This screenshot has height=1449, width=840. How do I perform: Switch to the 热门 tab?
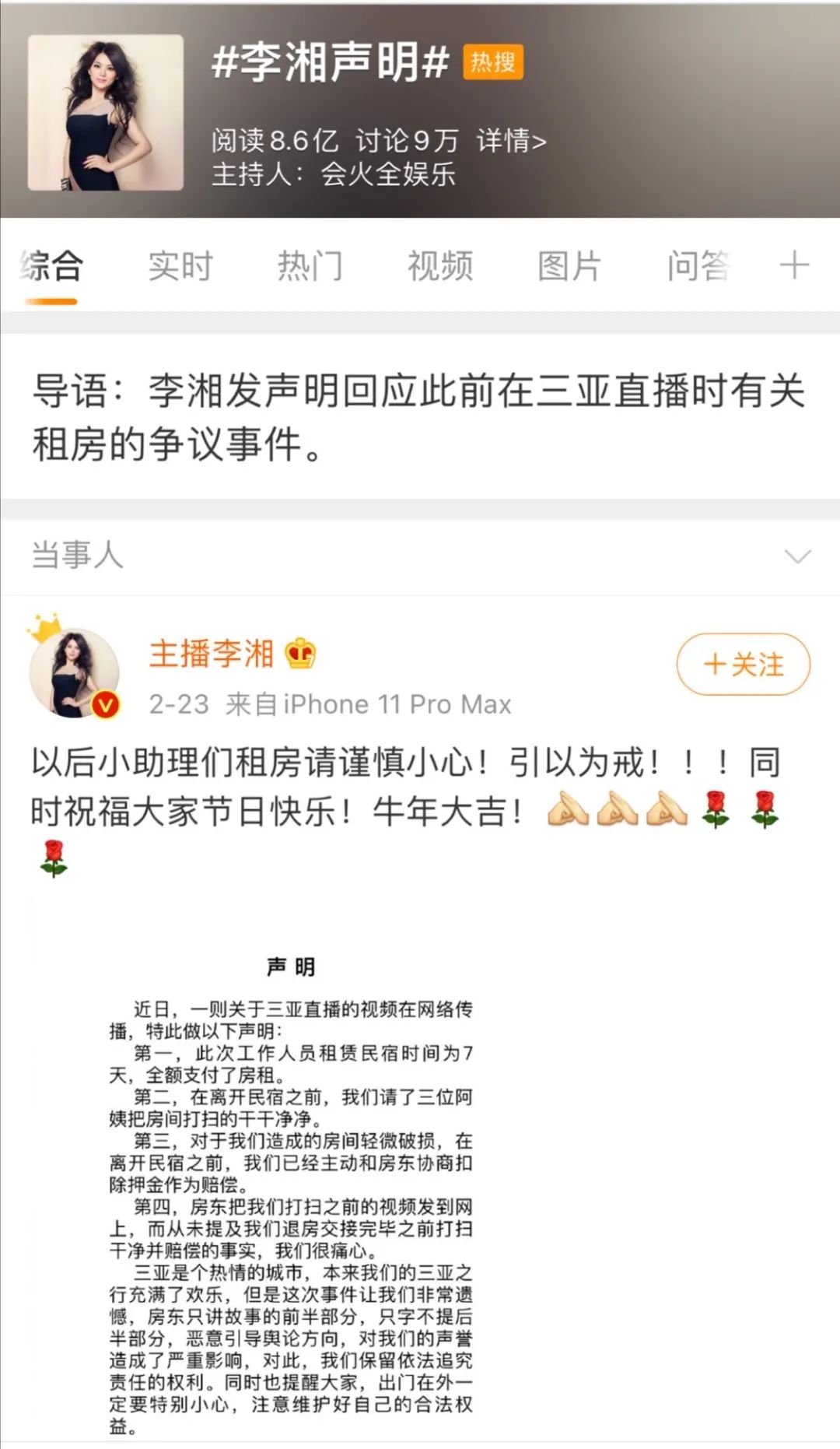[310, 266]
